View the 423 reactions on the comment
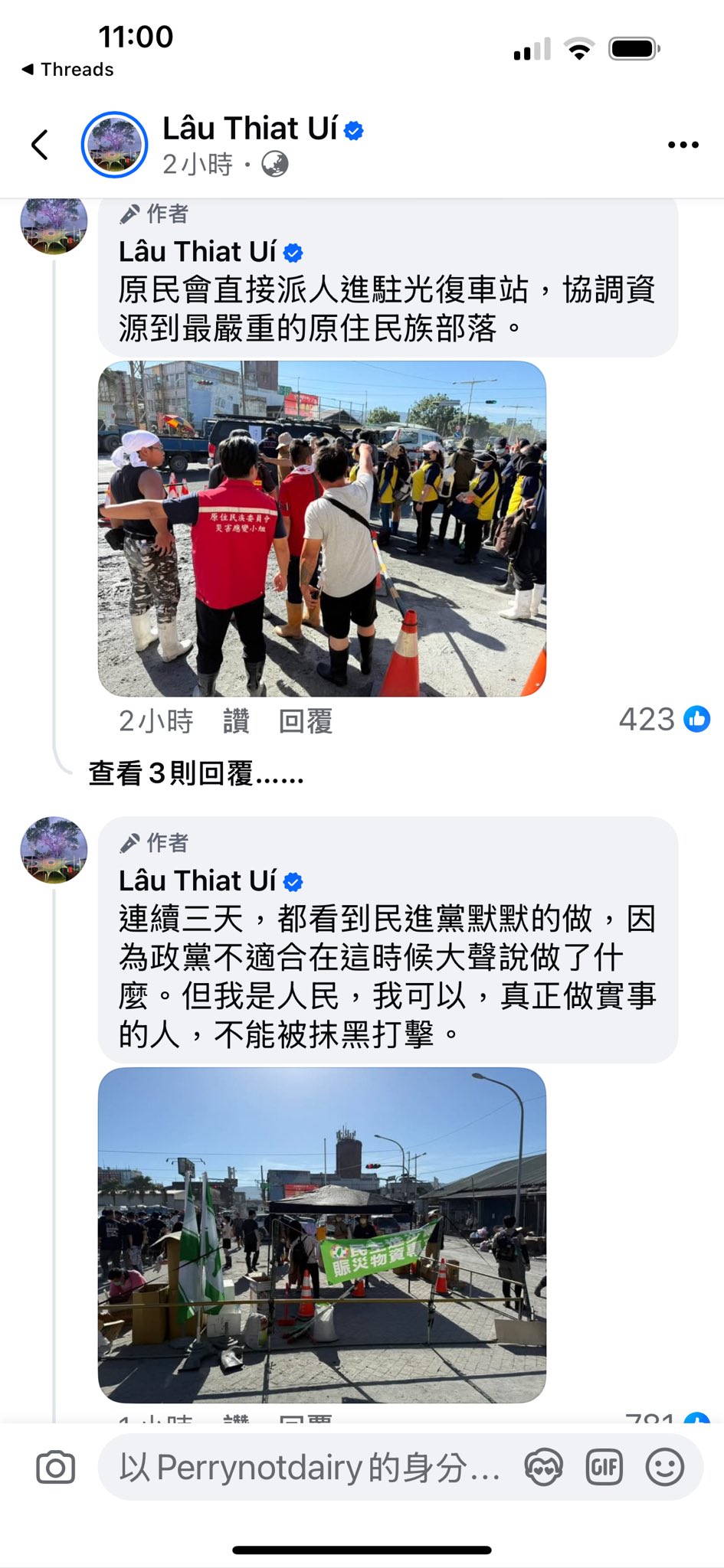724x1568 pixels. point(663,720)
